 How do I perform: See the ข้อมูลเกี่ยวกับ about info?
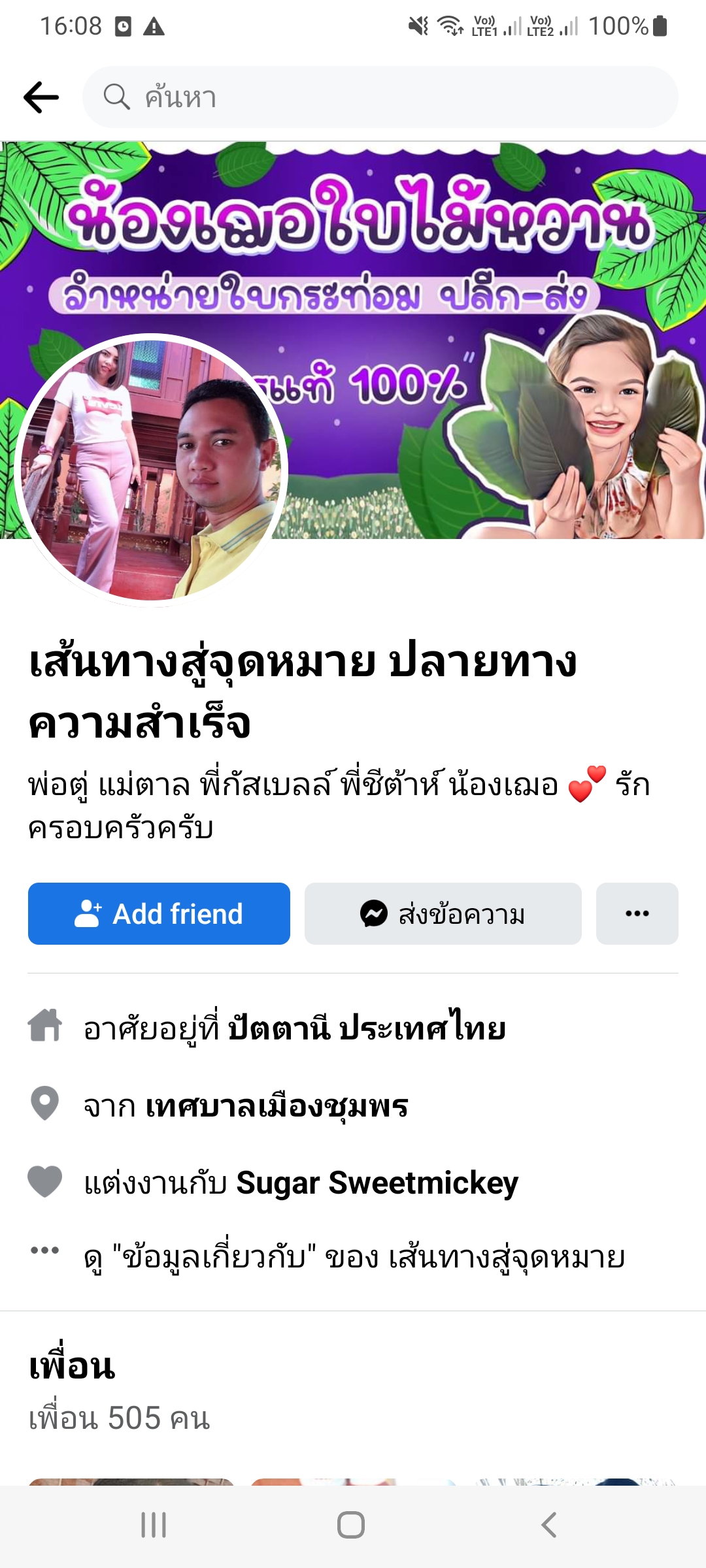tap(354, 1257)
